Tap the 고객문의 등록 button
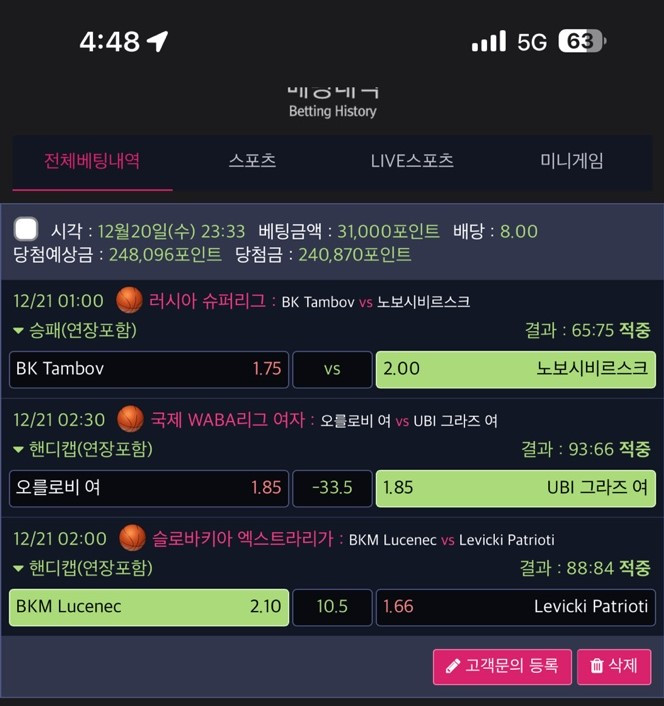Screen dimensions: 664x706 click(502, 666)
